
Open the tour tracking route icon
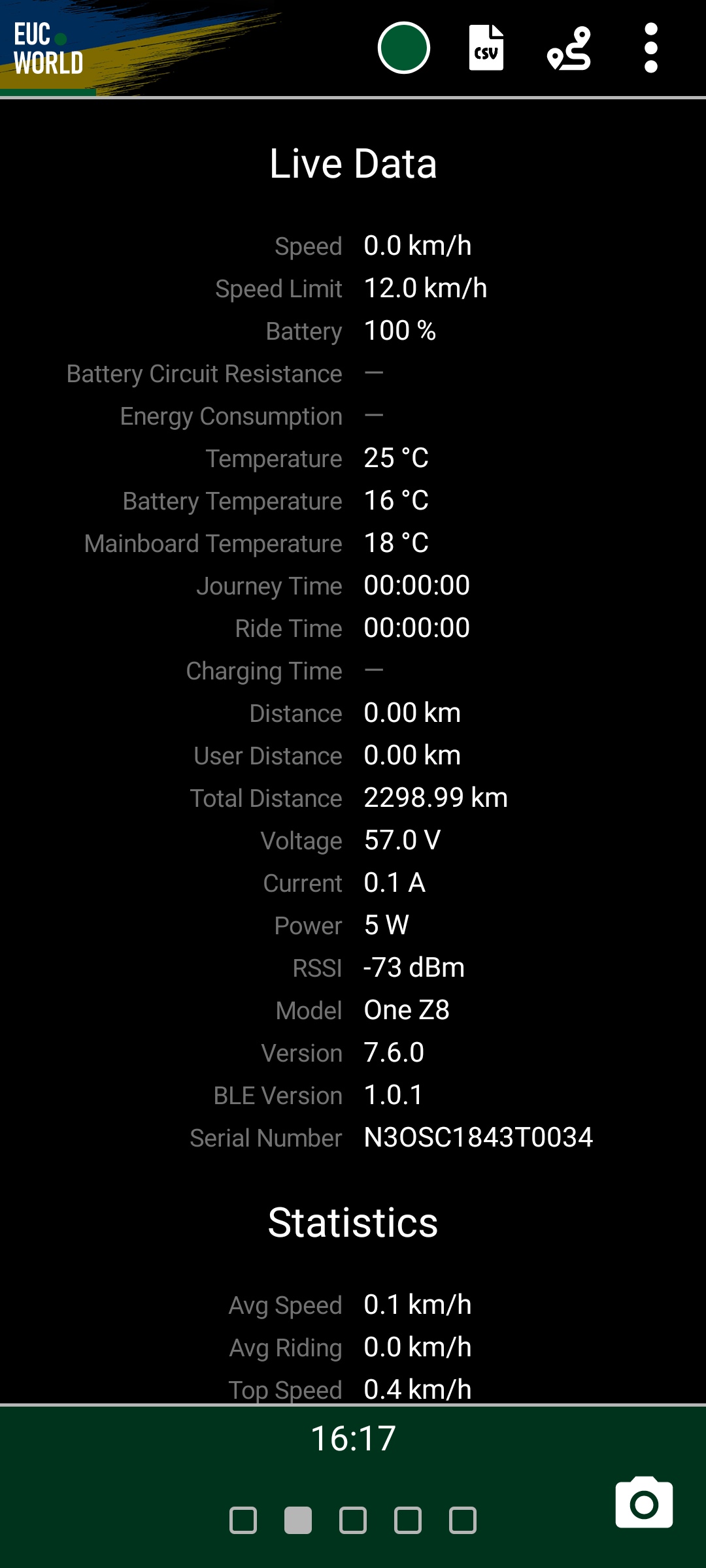[x=569, y=48]
